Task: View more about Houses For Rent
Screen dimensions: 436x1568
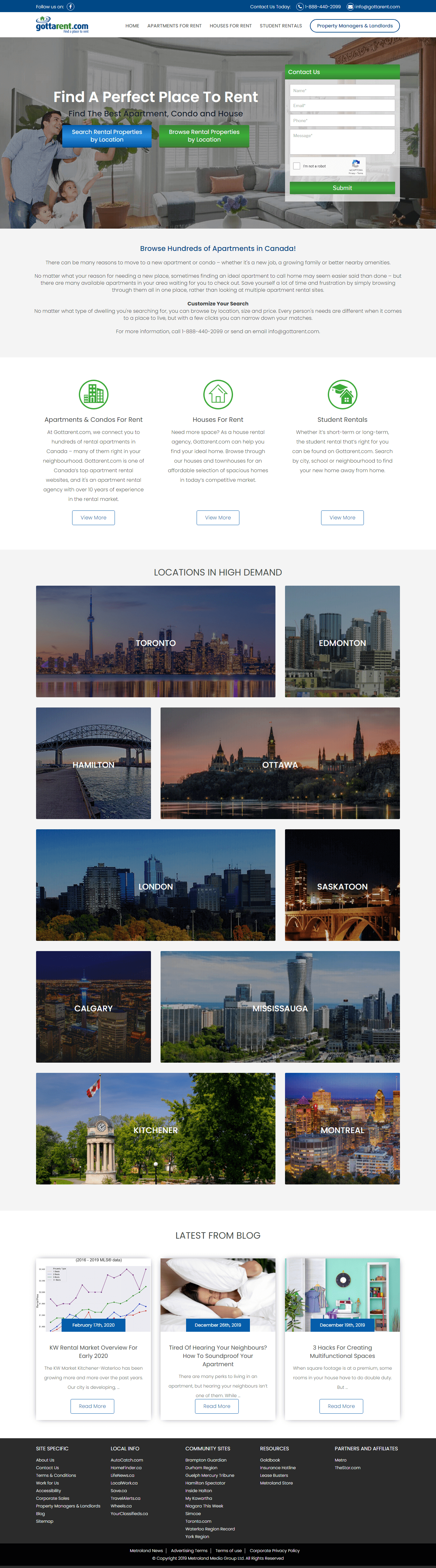Action: (218, 517)
